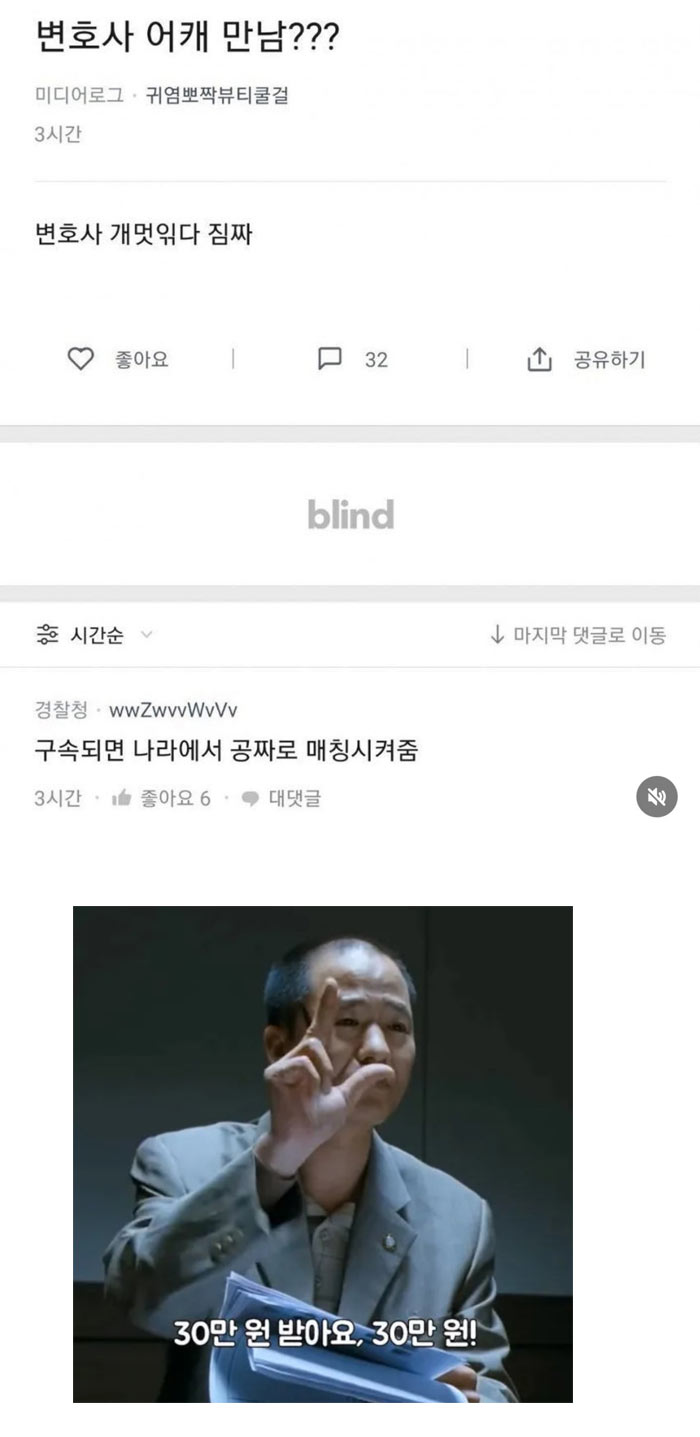Image resolution: width=700 pixels, height=1437 pixels.
Task: Like the post with the heart icon
Action: tap(117, 359)
